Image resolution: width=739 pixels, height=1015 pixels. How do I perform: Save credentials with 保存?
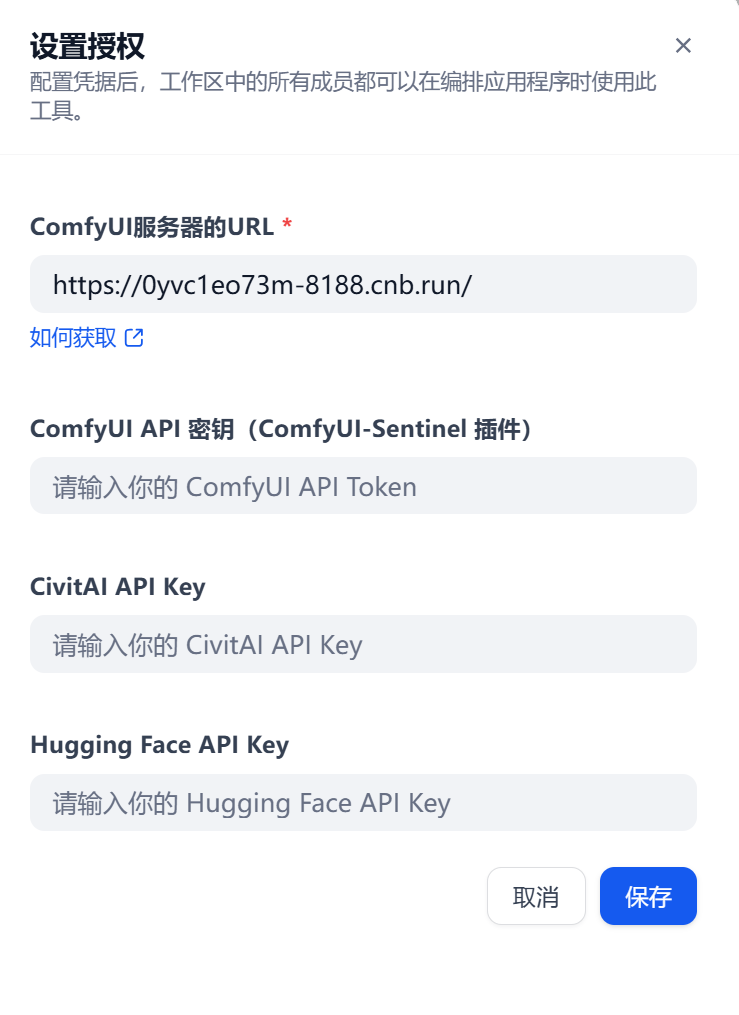coord(648,896)
